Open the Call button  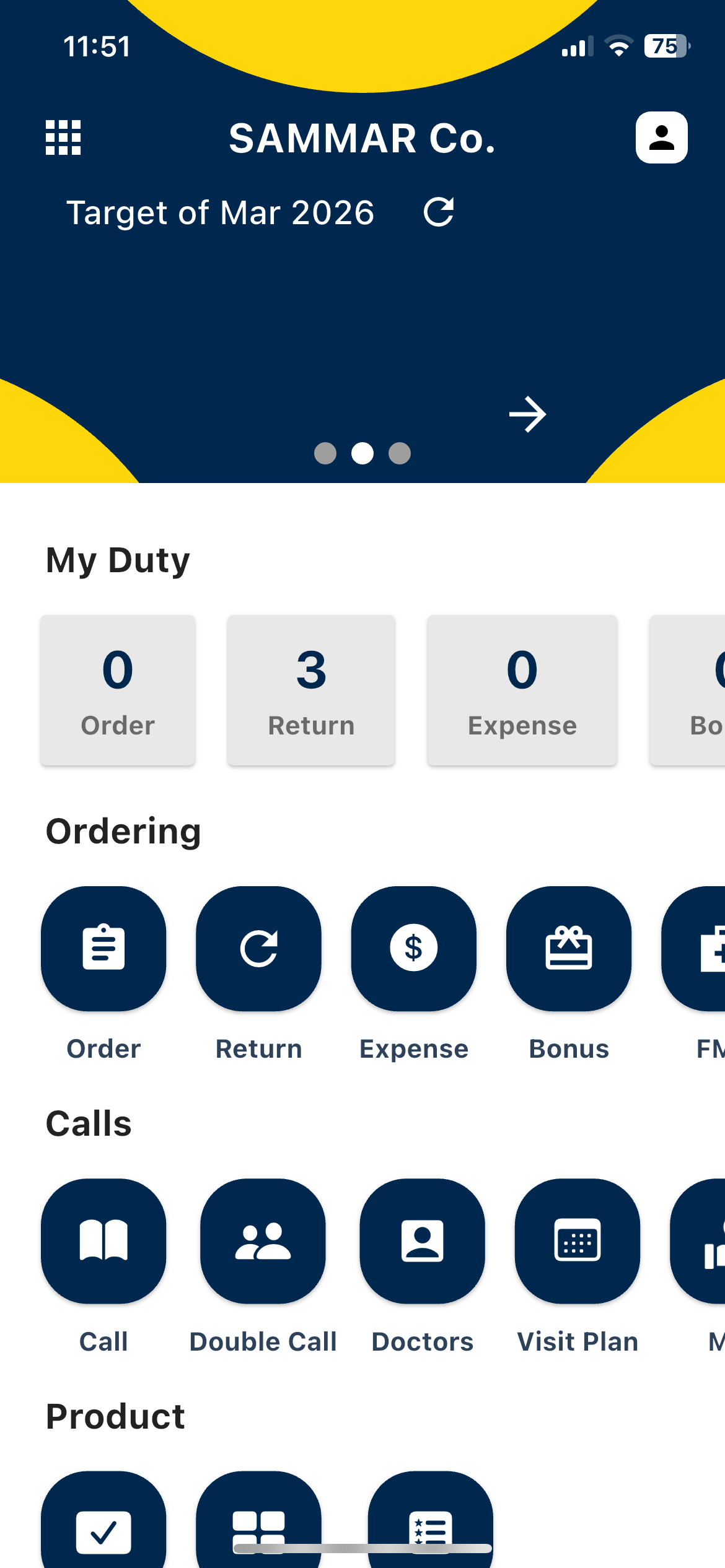coord(103,1240)
